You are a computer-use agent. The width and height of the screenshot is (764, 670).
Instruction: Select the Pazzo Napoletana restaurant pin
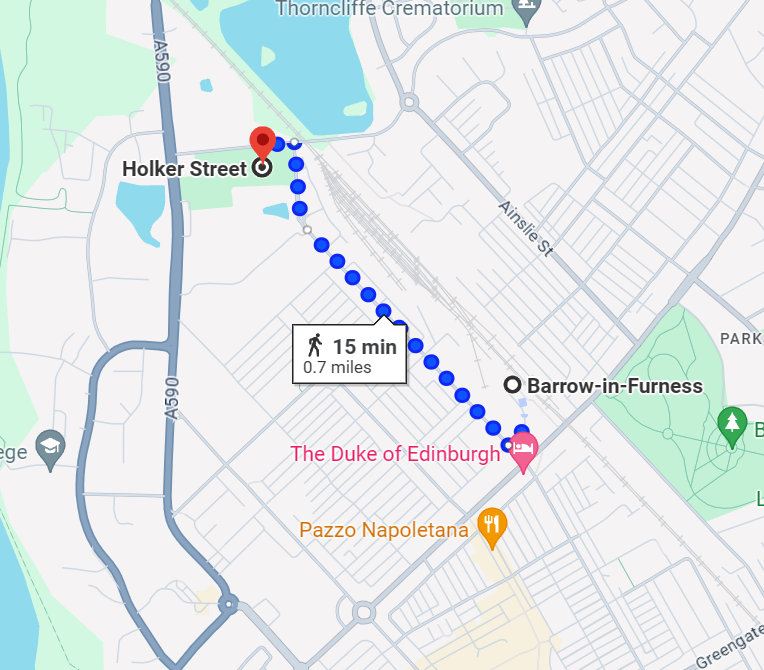(490, 525)
